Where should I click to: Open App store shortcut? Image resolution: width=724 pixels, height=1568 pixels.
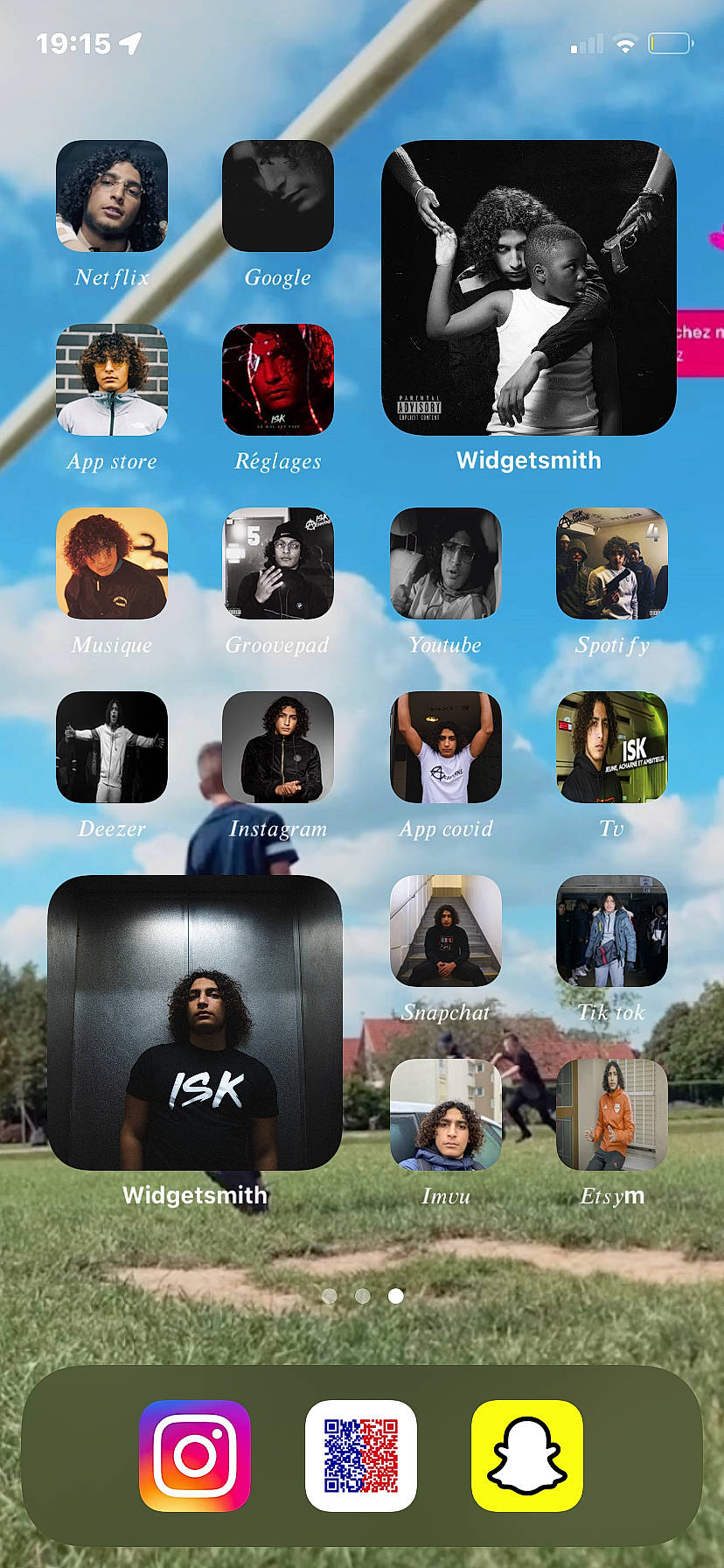[112, 380]
